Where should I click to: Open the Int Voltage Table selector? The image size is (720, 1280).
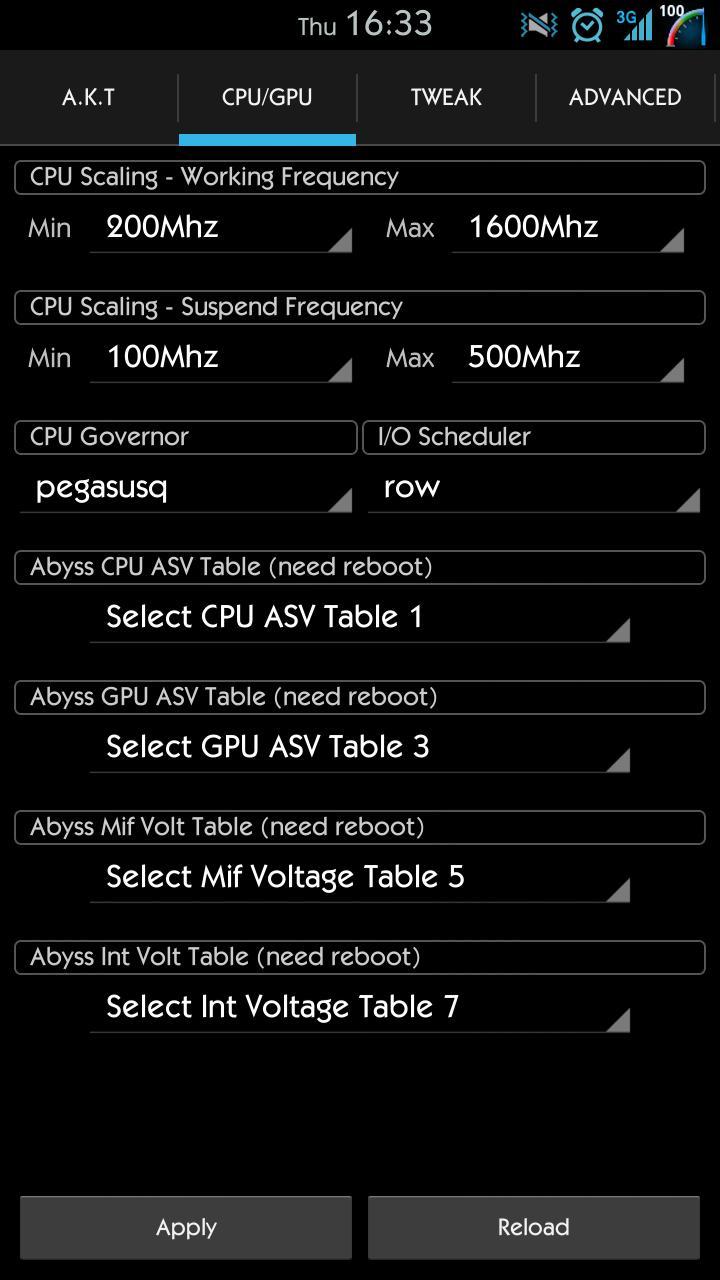[360, 1006]
